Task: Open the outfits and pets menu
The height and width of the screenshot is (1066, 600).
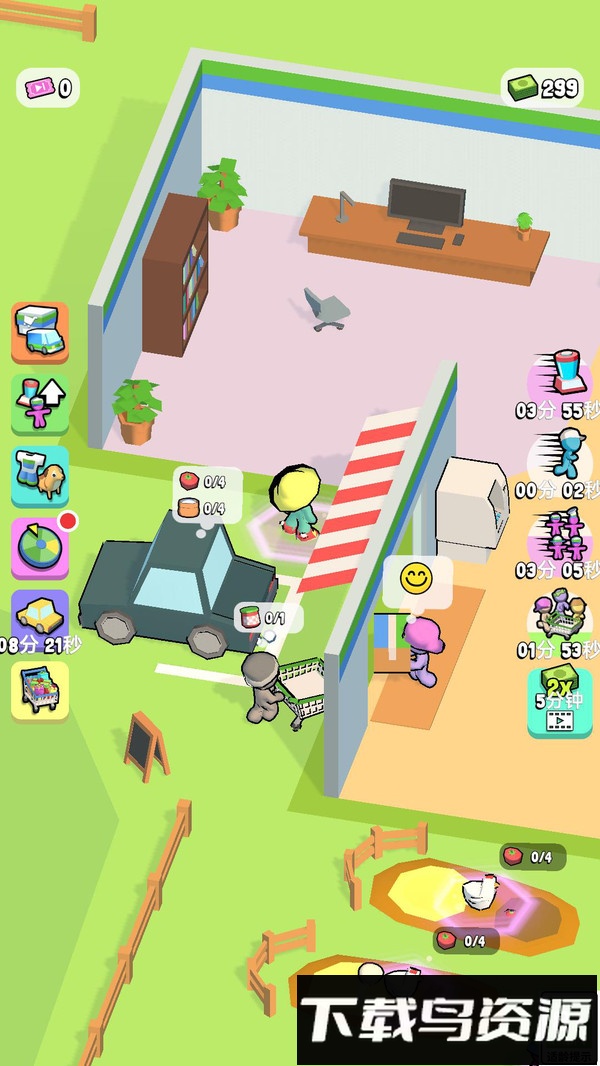Action: [40, 476]
